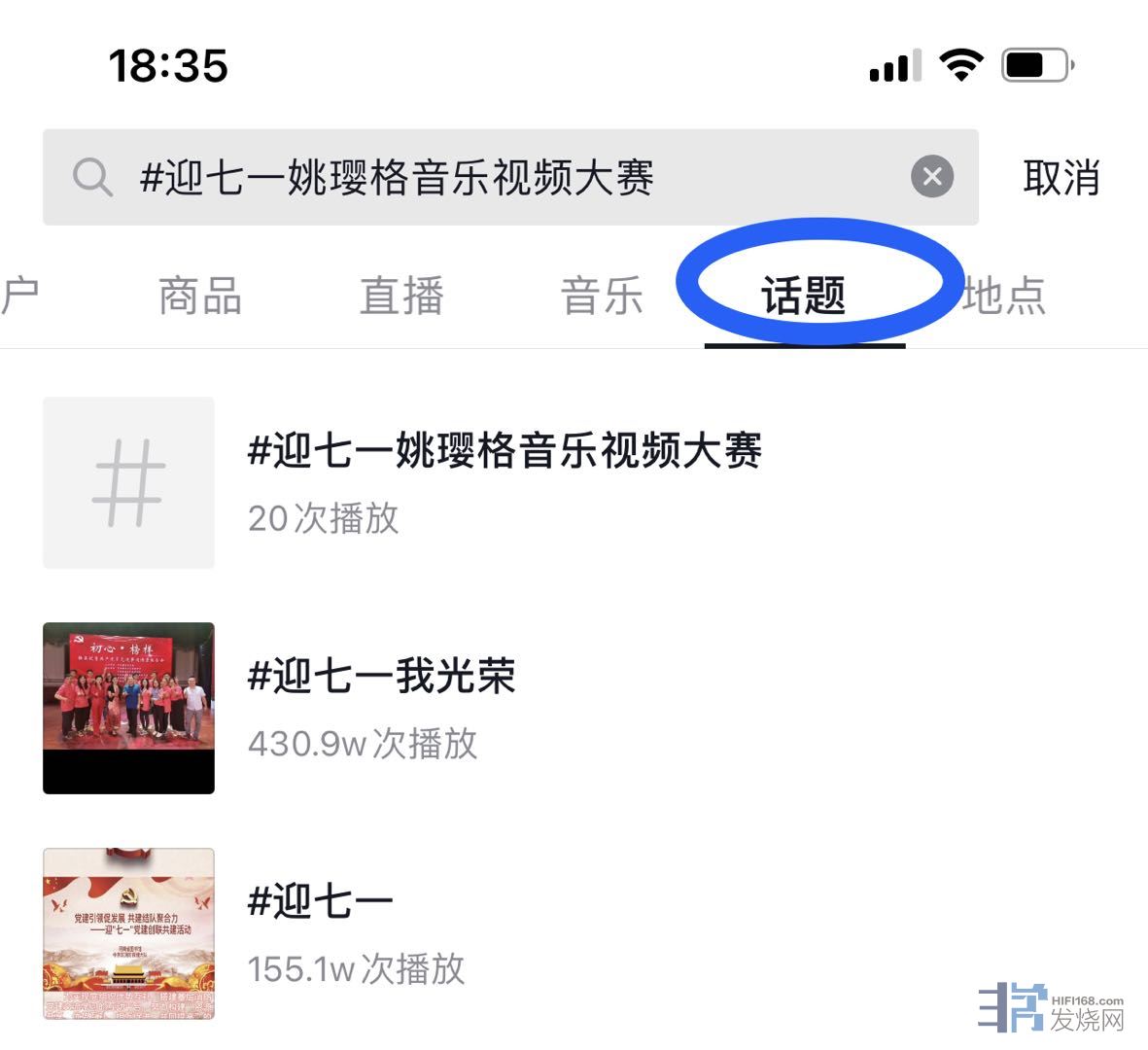Open topic #迎七一姚璎格音乐视频大赛
Viewport: 1148px width, 1050px height.
click(x=504, y=481)
